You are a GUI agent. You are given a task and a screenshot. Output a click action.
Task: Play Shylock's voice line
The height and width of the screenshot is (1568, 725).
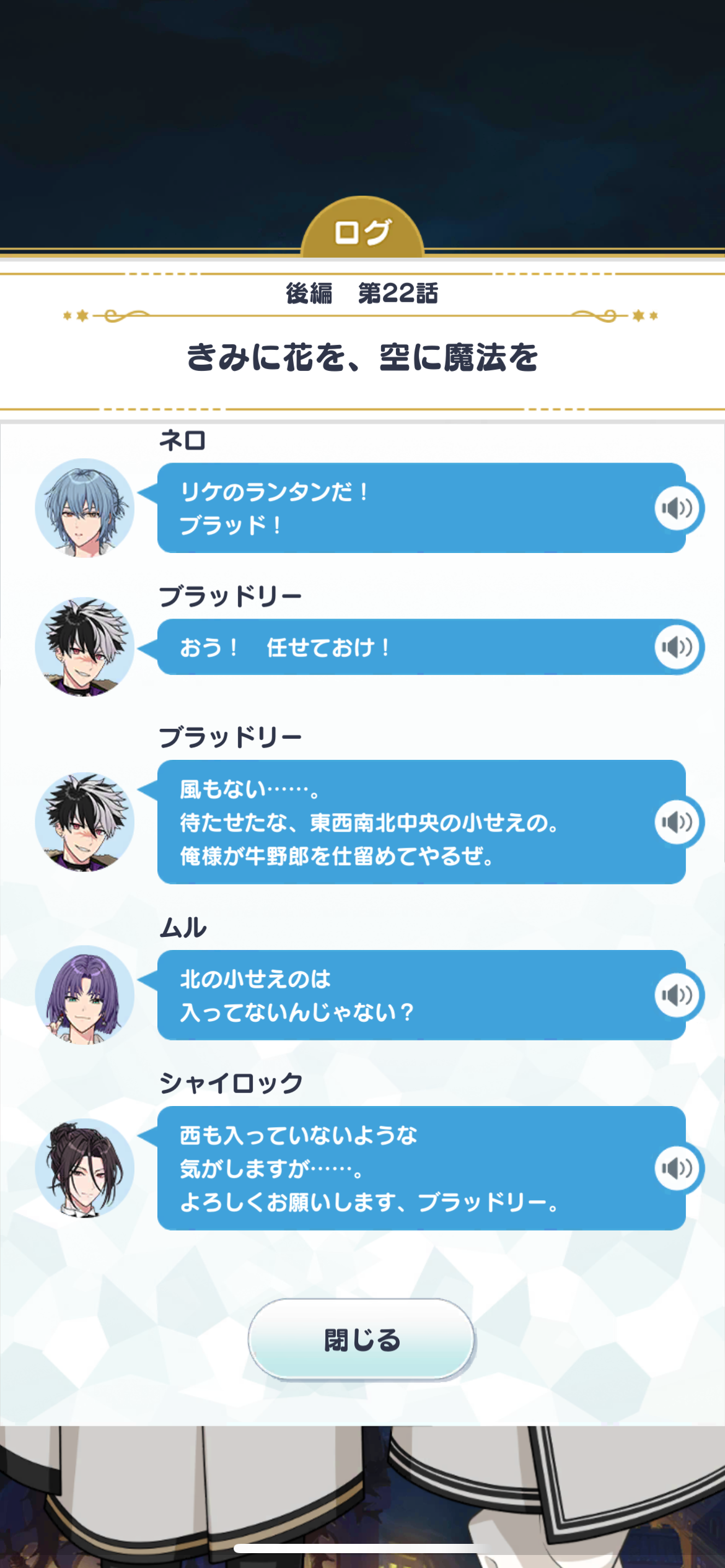pos(677,1168)
